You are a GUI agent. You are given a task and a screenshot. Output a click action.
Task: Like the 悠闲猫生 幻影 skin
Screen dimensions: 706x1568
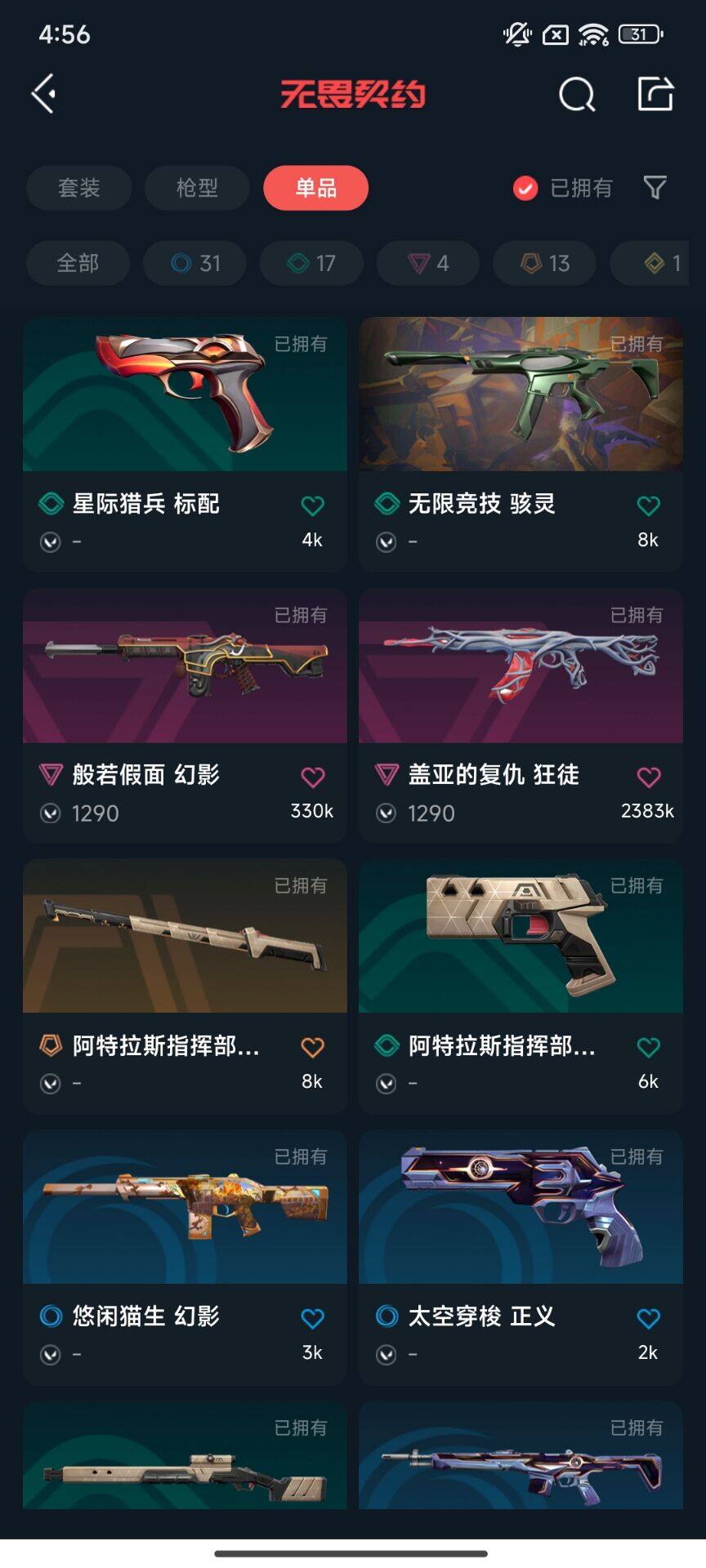click(312, 1318)
